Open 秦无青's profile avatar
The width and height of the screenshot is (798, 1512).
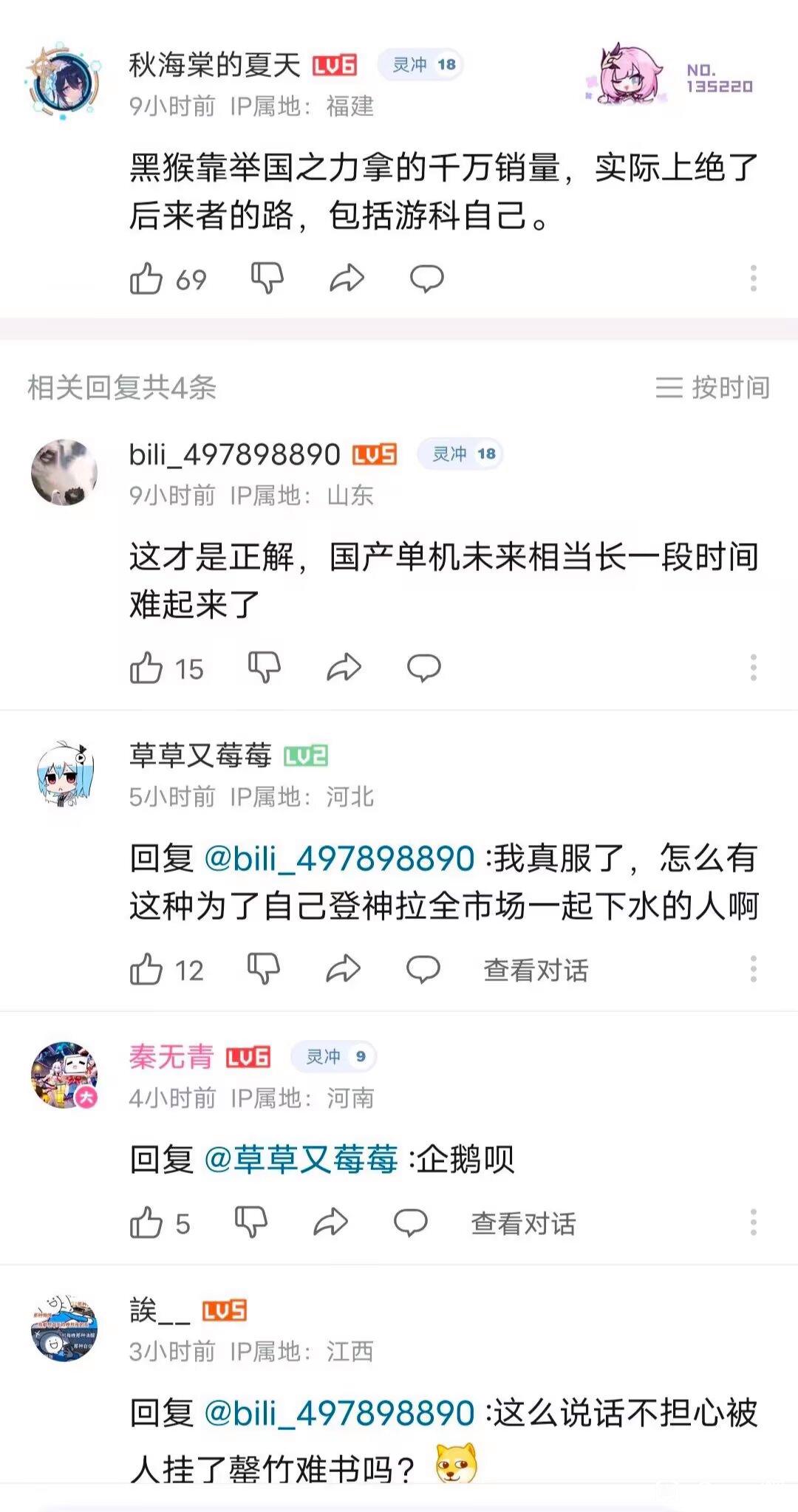pyautogui.click(x=64, y=1075)
